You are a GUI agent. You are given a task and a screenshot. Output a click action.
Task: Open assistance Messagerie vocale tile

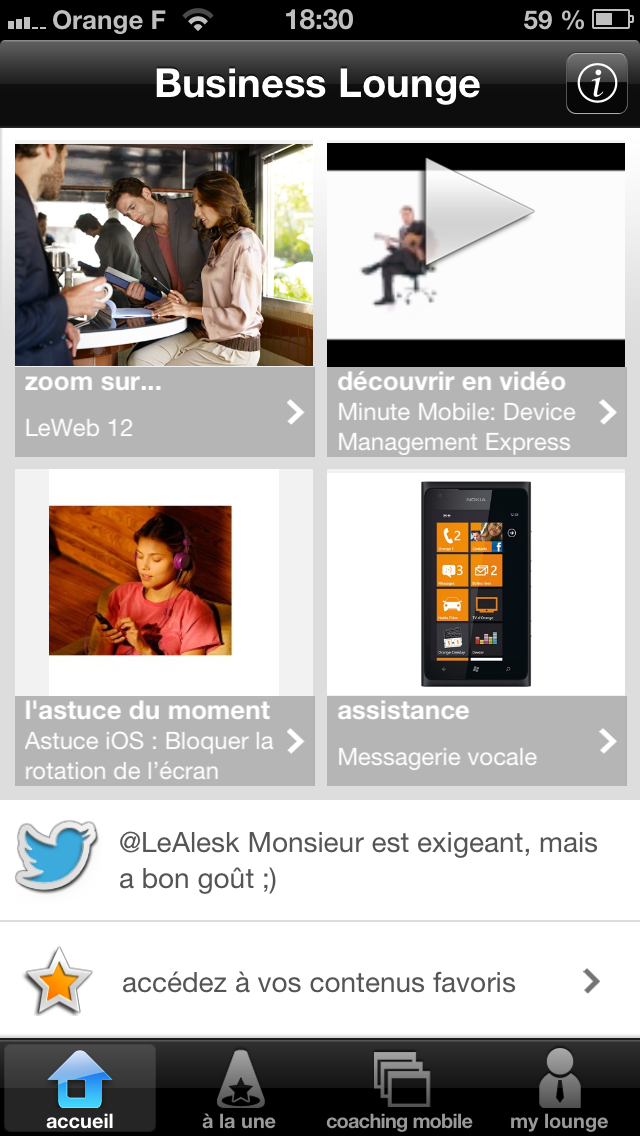[476, 627]
